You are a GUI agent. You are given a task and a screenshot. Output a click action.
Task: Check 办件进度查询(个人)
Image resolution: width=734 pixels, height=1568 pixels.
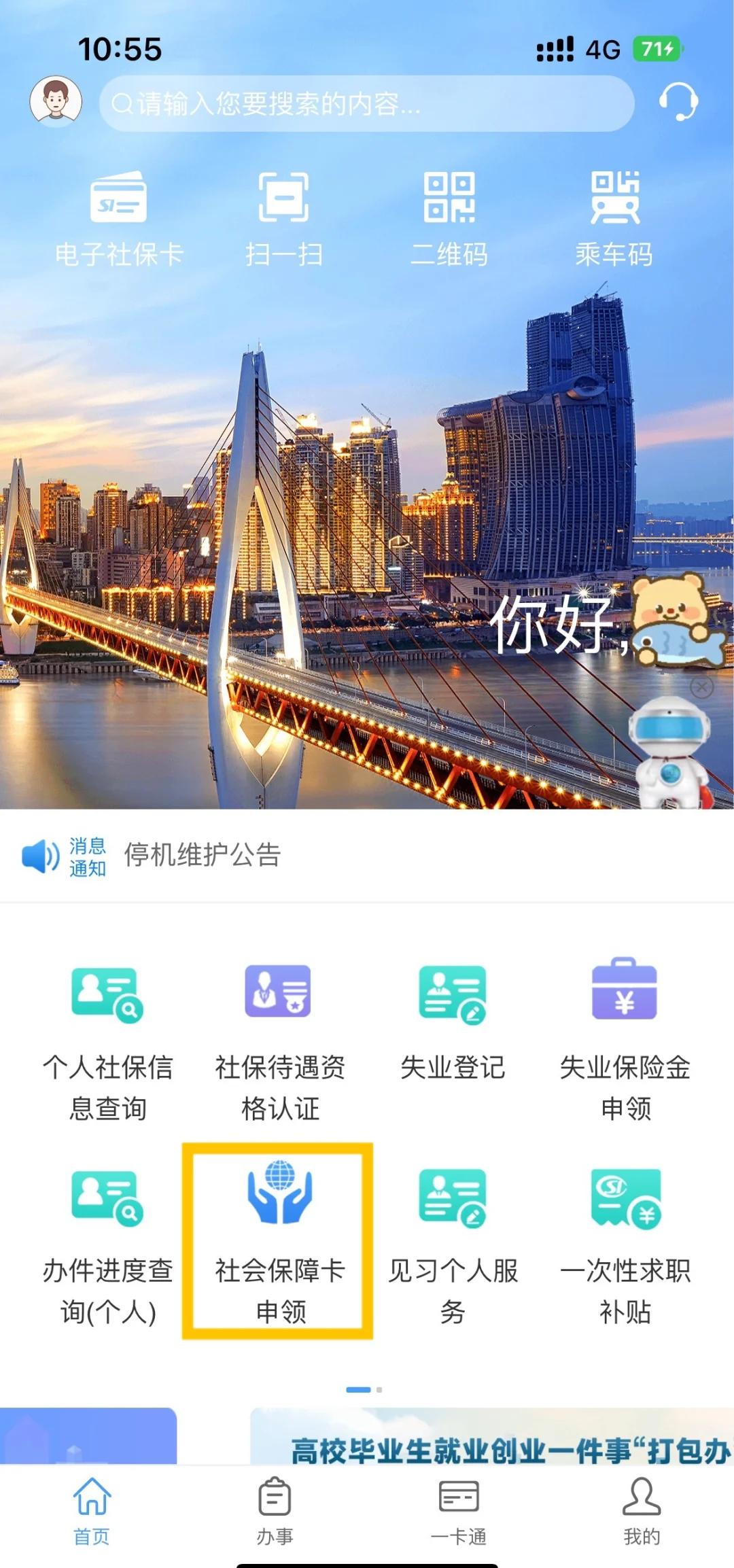[107, 1245]
